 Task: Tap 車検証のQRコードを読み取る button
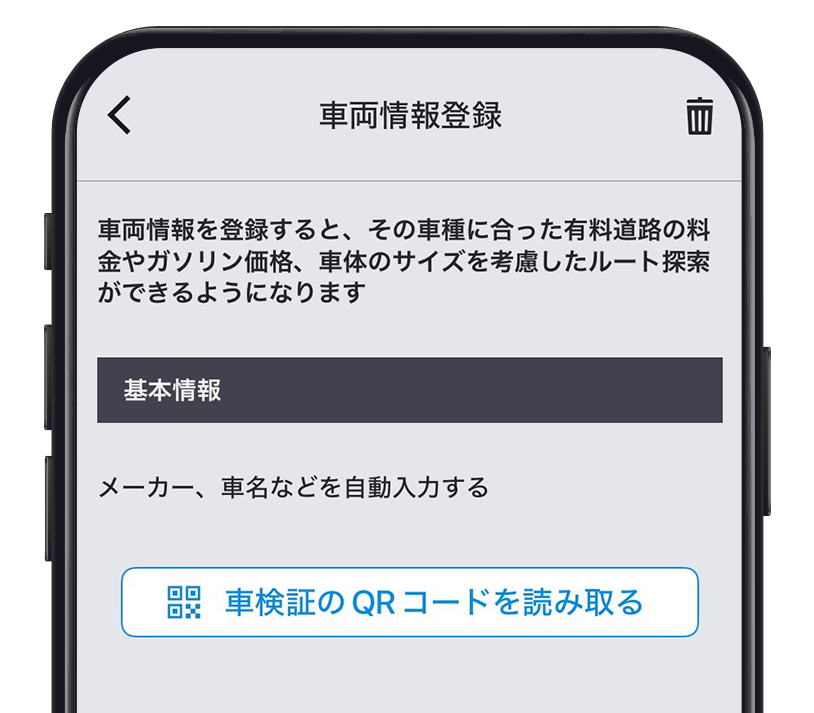pos(409,602)
